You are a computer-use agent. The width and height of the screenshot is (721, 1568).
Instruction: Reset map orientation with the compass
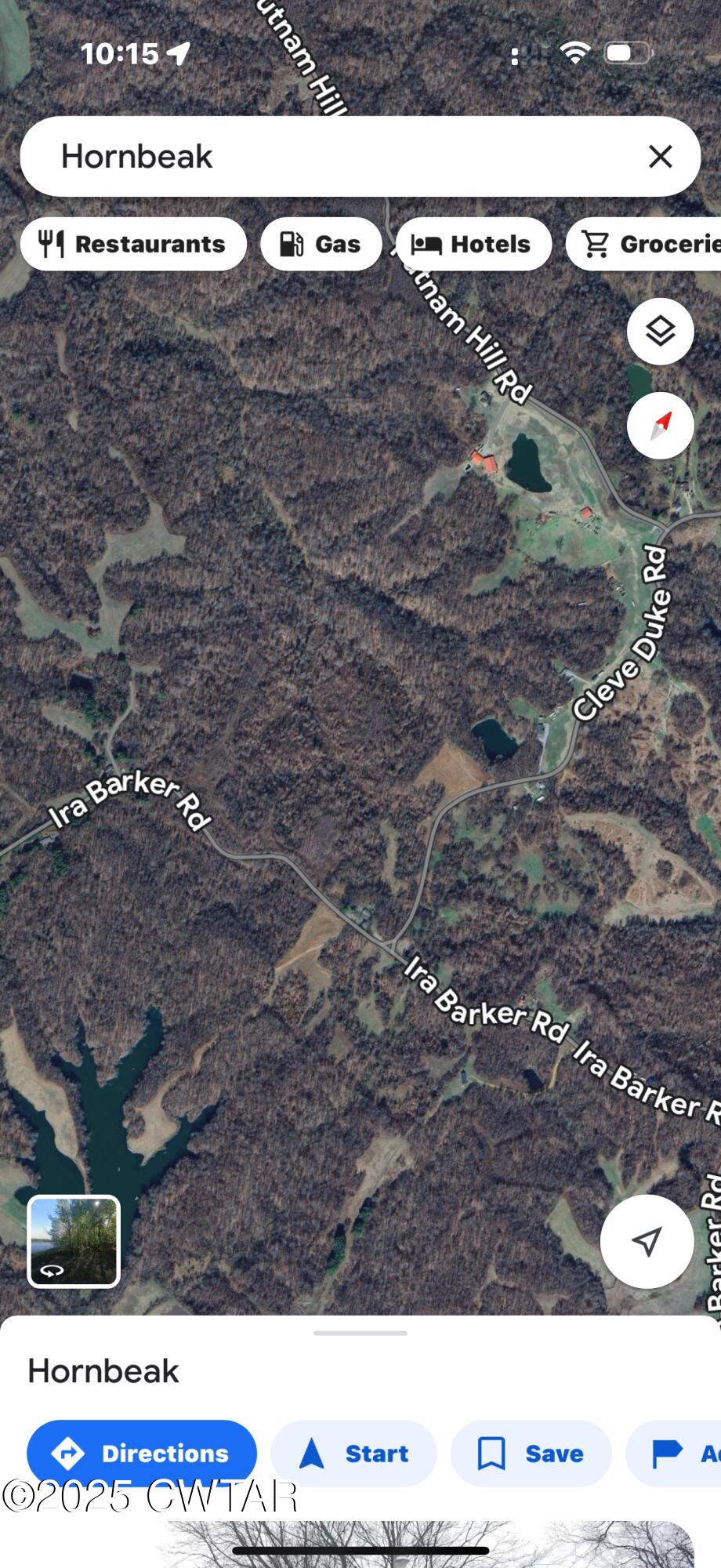pos(660,426)
